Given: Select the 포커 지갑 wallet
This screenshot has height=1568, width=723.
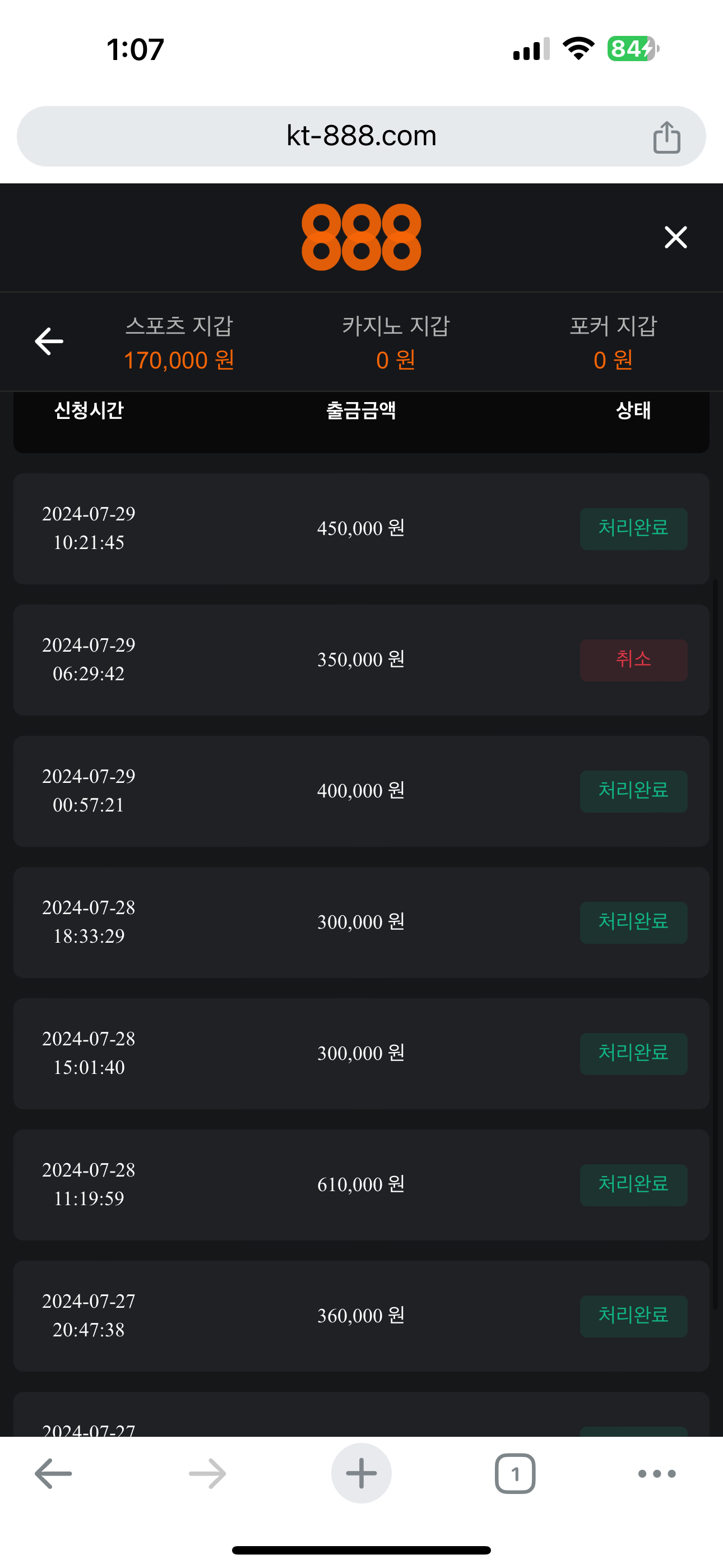Looking at the screenshot, I should coord(613,343).
